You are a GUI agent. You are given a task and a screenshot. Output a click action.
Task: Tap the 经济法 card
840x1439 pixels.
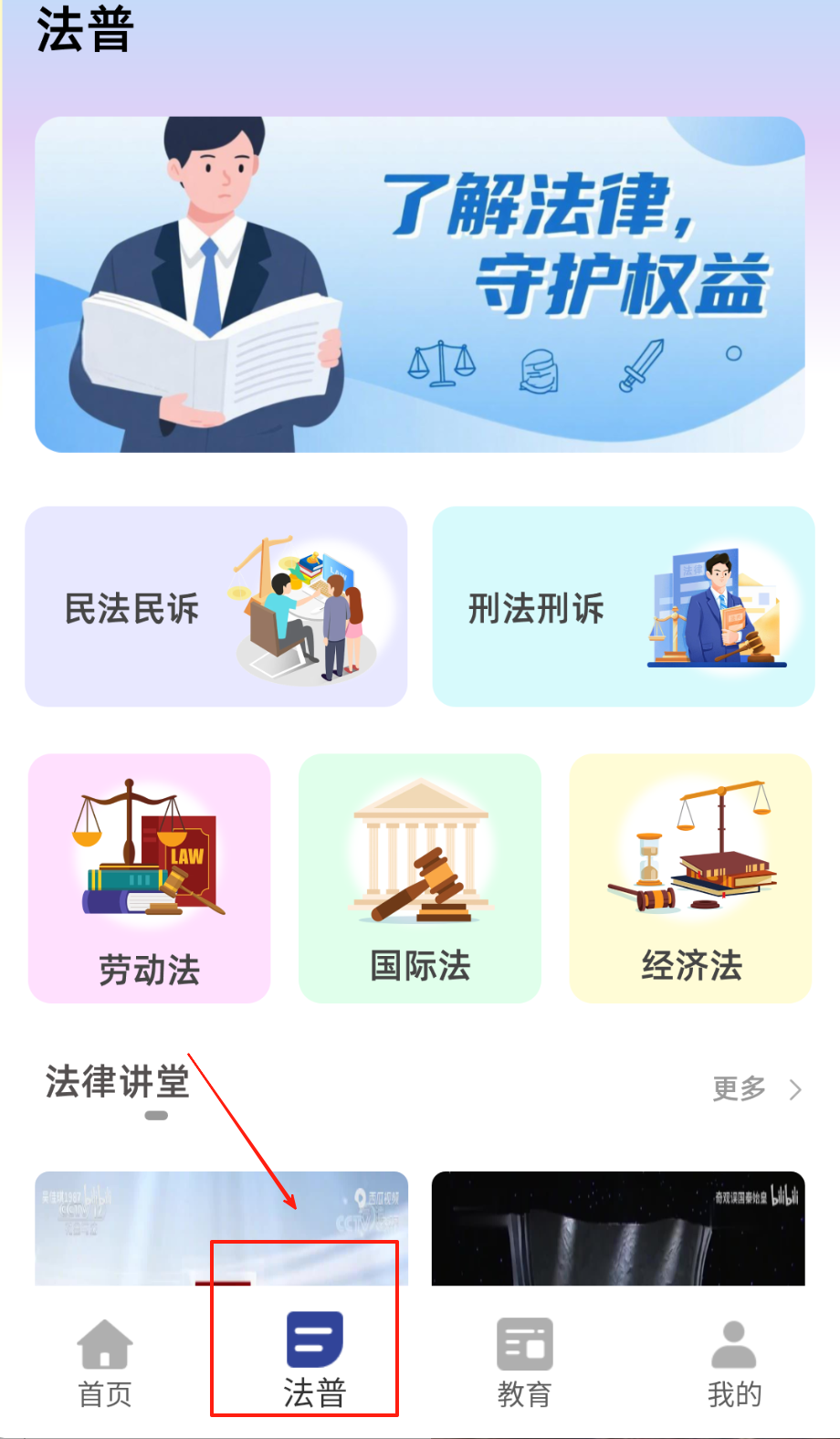690,878
